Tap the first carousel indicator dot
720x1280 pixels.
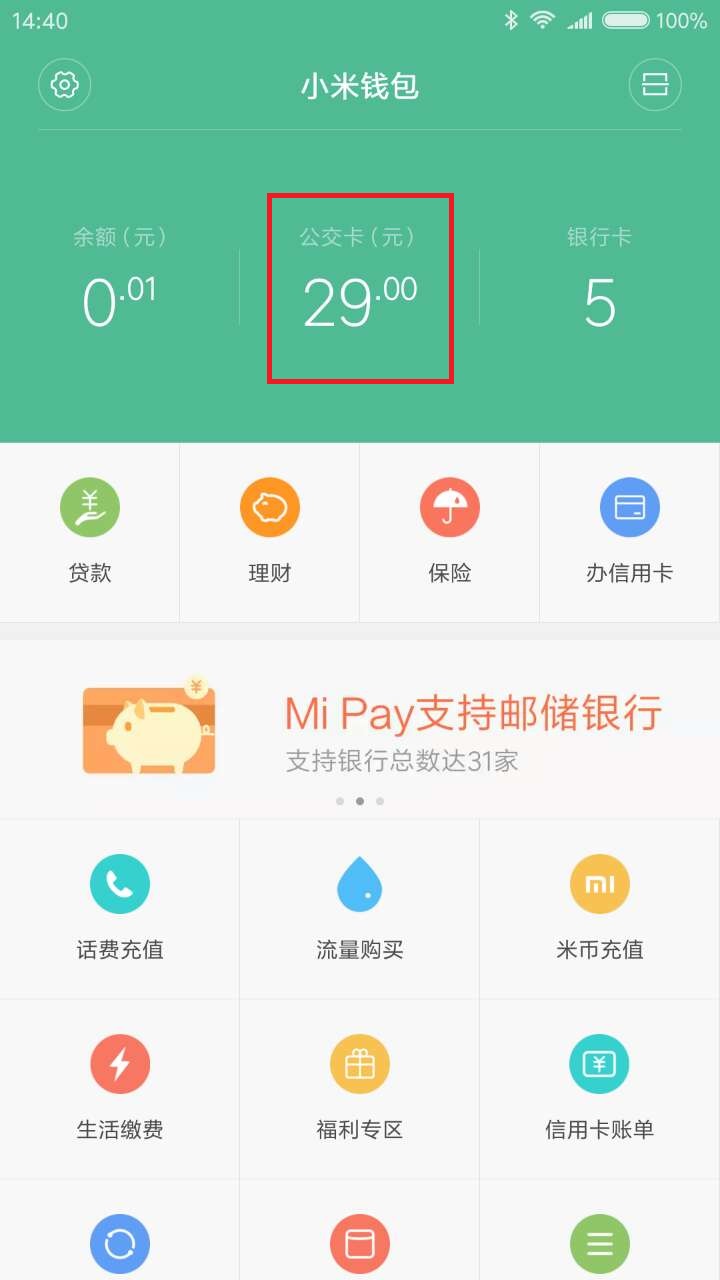coord(340,801)
